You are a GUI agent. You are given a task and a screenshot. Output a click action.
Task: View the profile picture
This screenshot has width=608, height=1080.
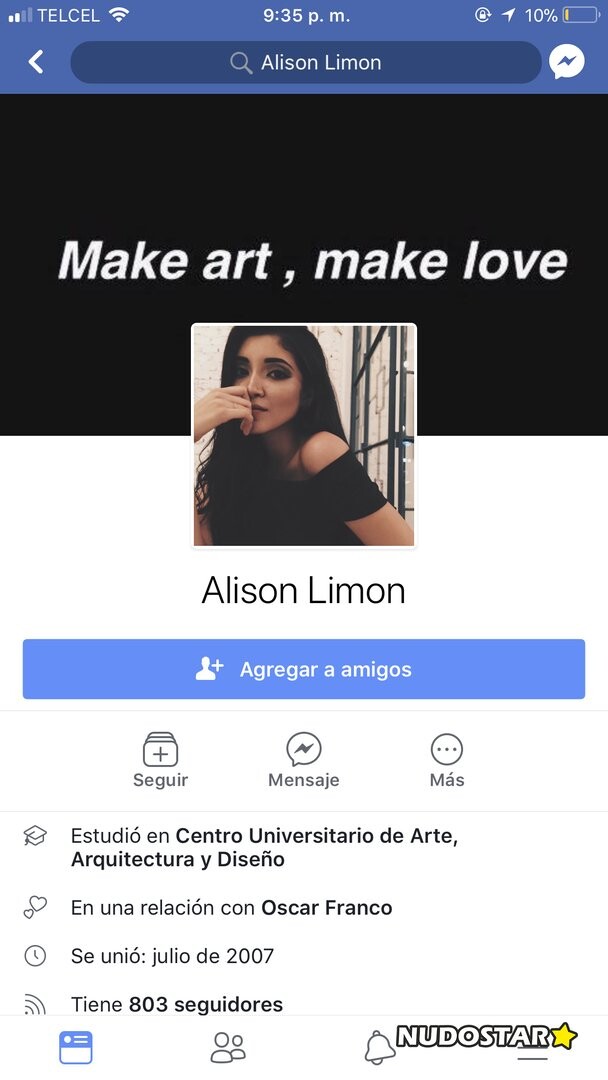pyautogui.click(x=304, y=435)
